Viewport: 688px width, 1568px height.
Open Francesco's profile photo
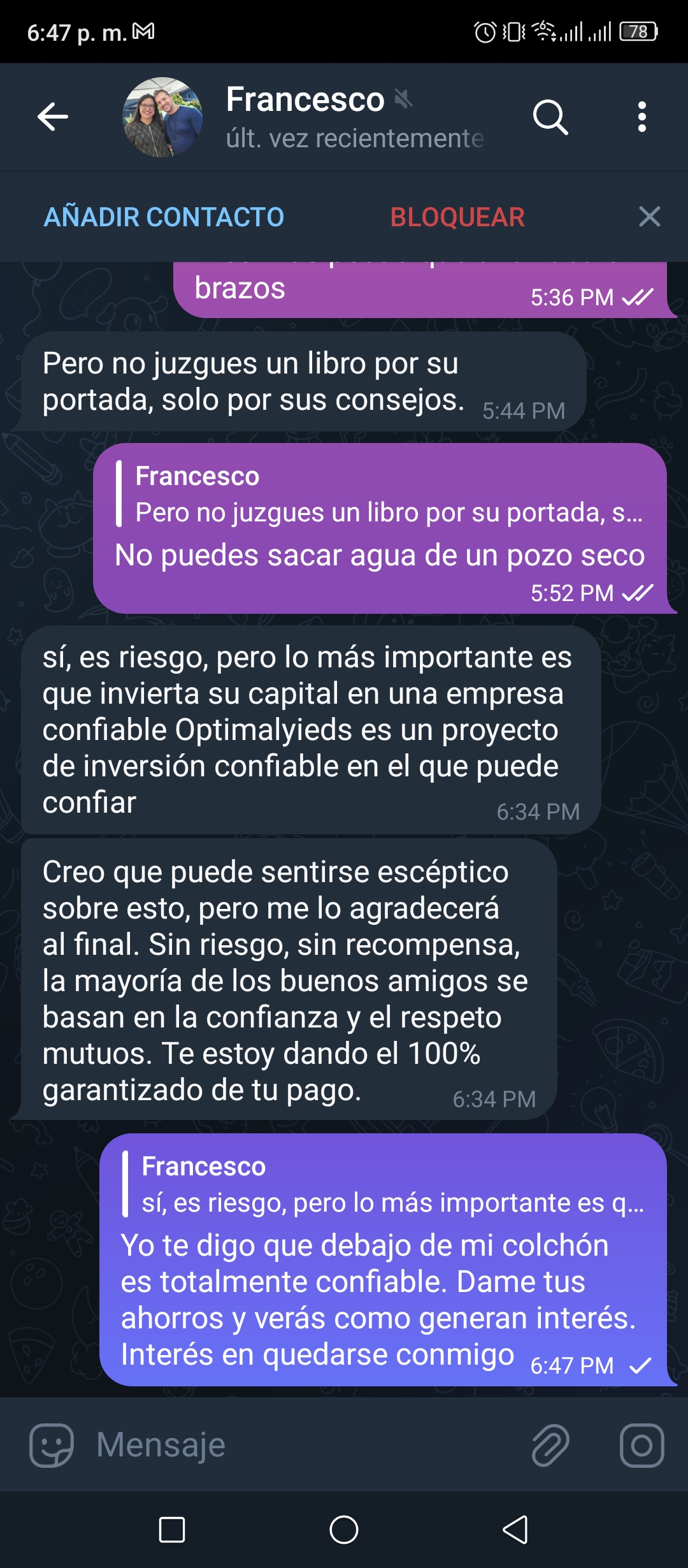[x=162, y=117]
